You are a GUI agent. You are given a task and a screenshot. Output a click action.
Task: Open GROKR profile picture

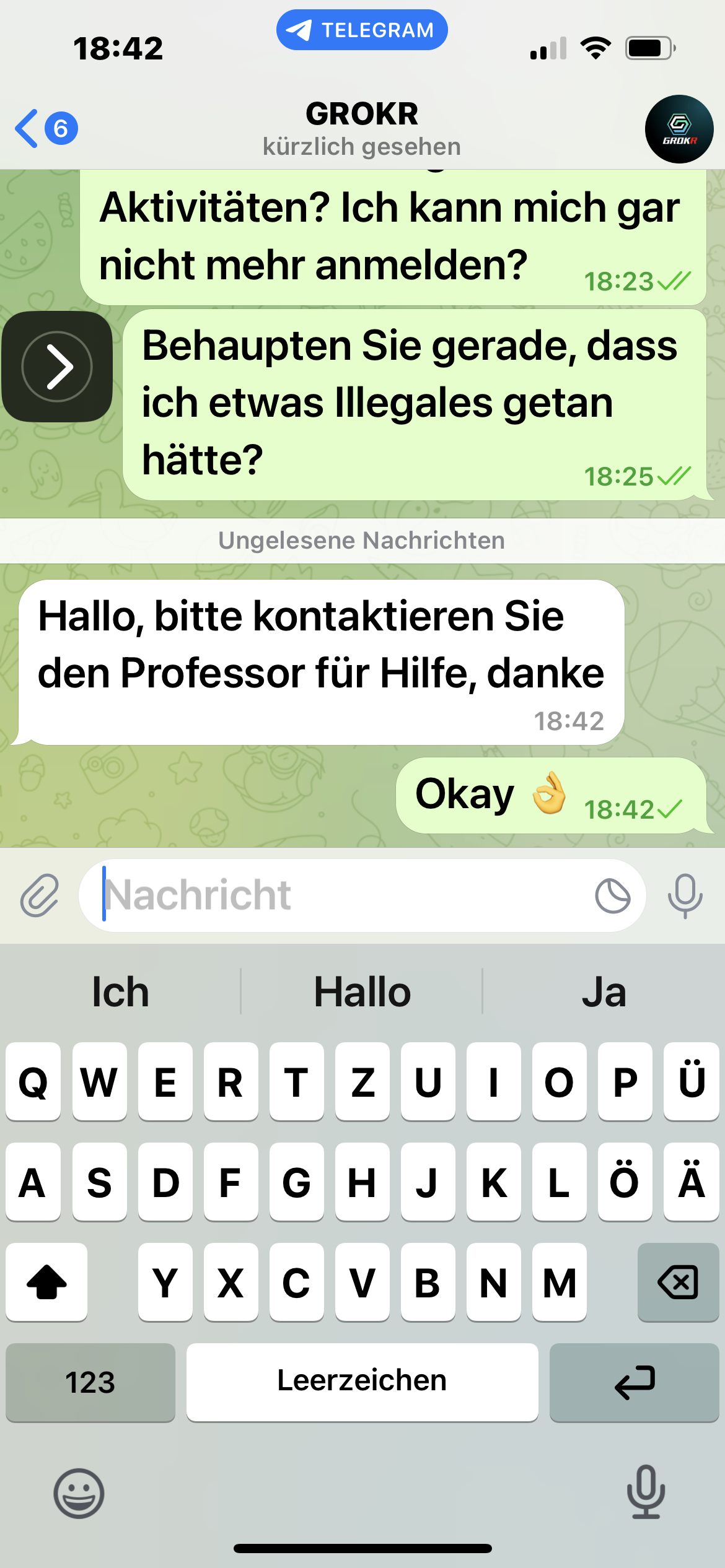click(x=679, y=129)
